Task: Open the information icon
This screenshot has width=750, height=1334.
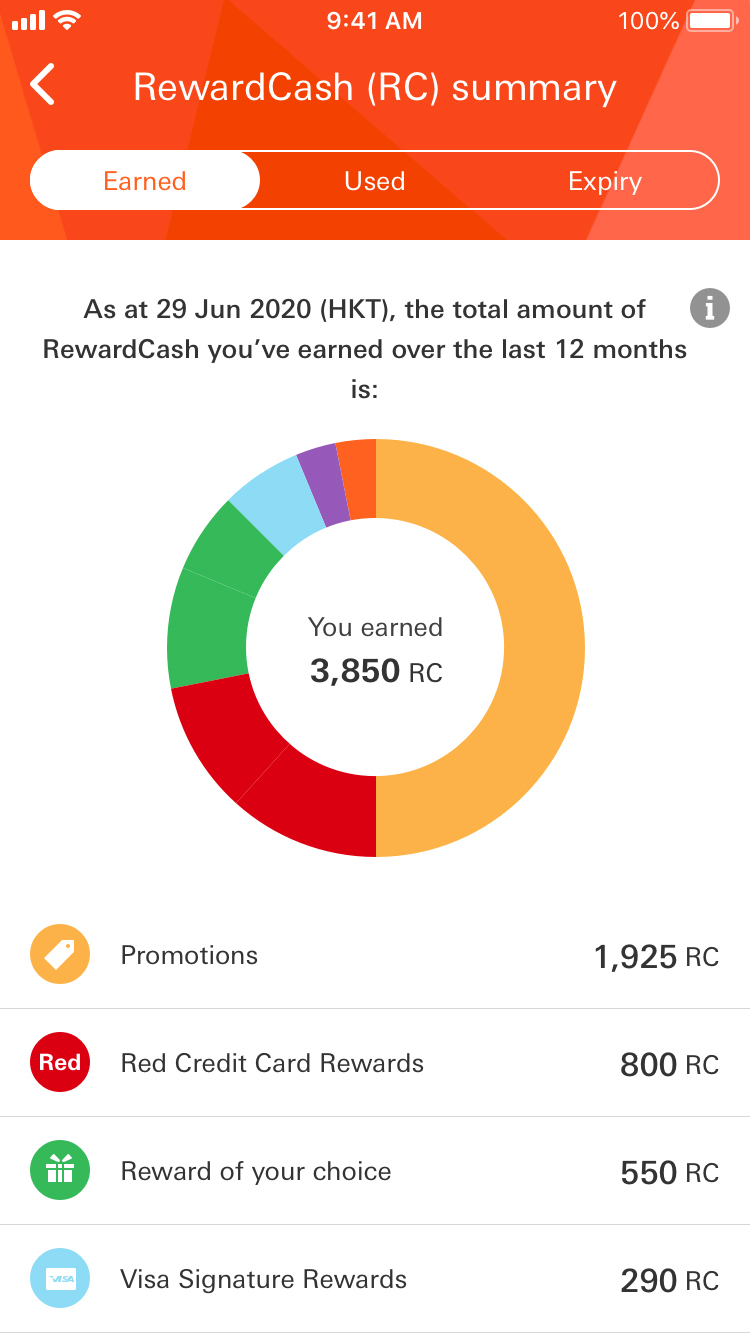Action: click(x=710, y=309)
